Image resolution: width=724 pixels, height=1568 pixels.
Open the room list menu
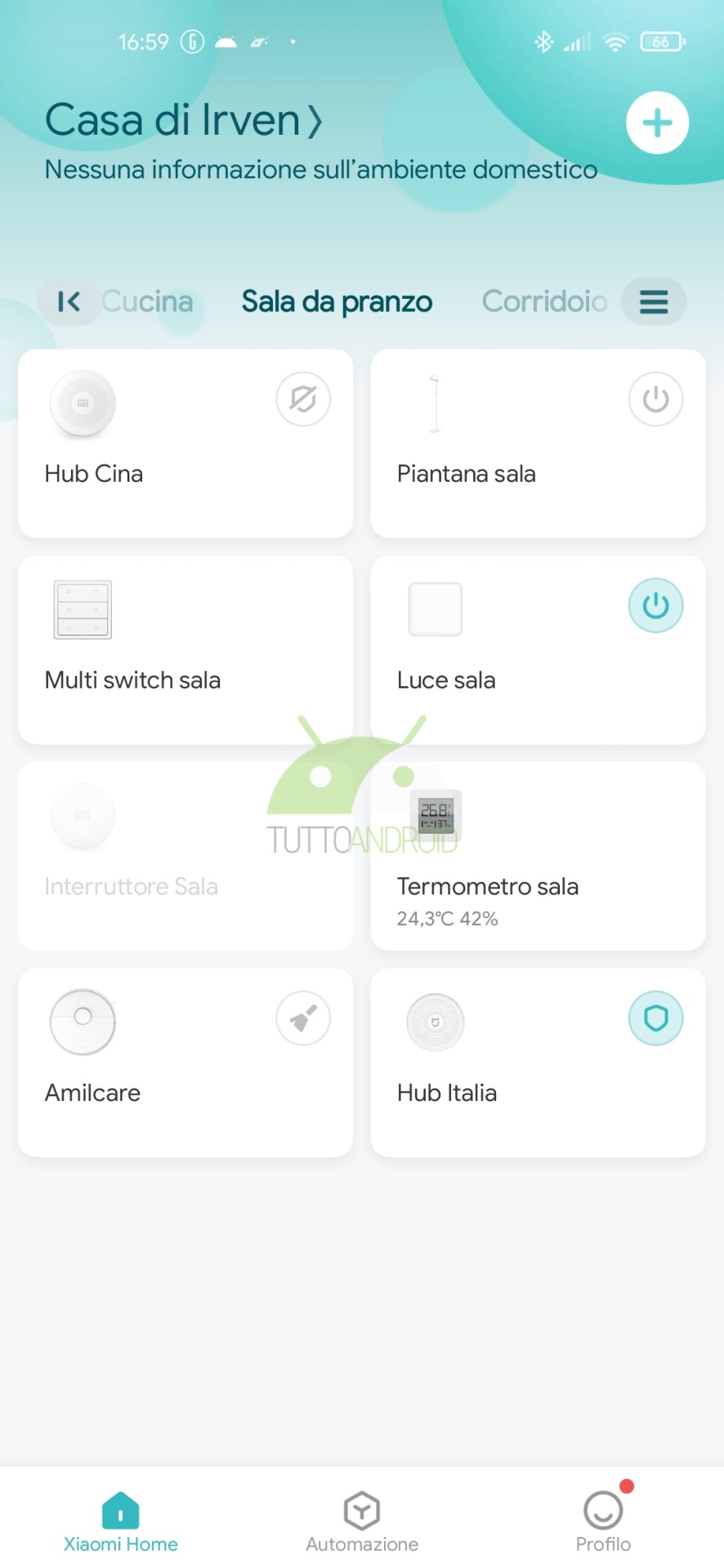654,301
